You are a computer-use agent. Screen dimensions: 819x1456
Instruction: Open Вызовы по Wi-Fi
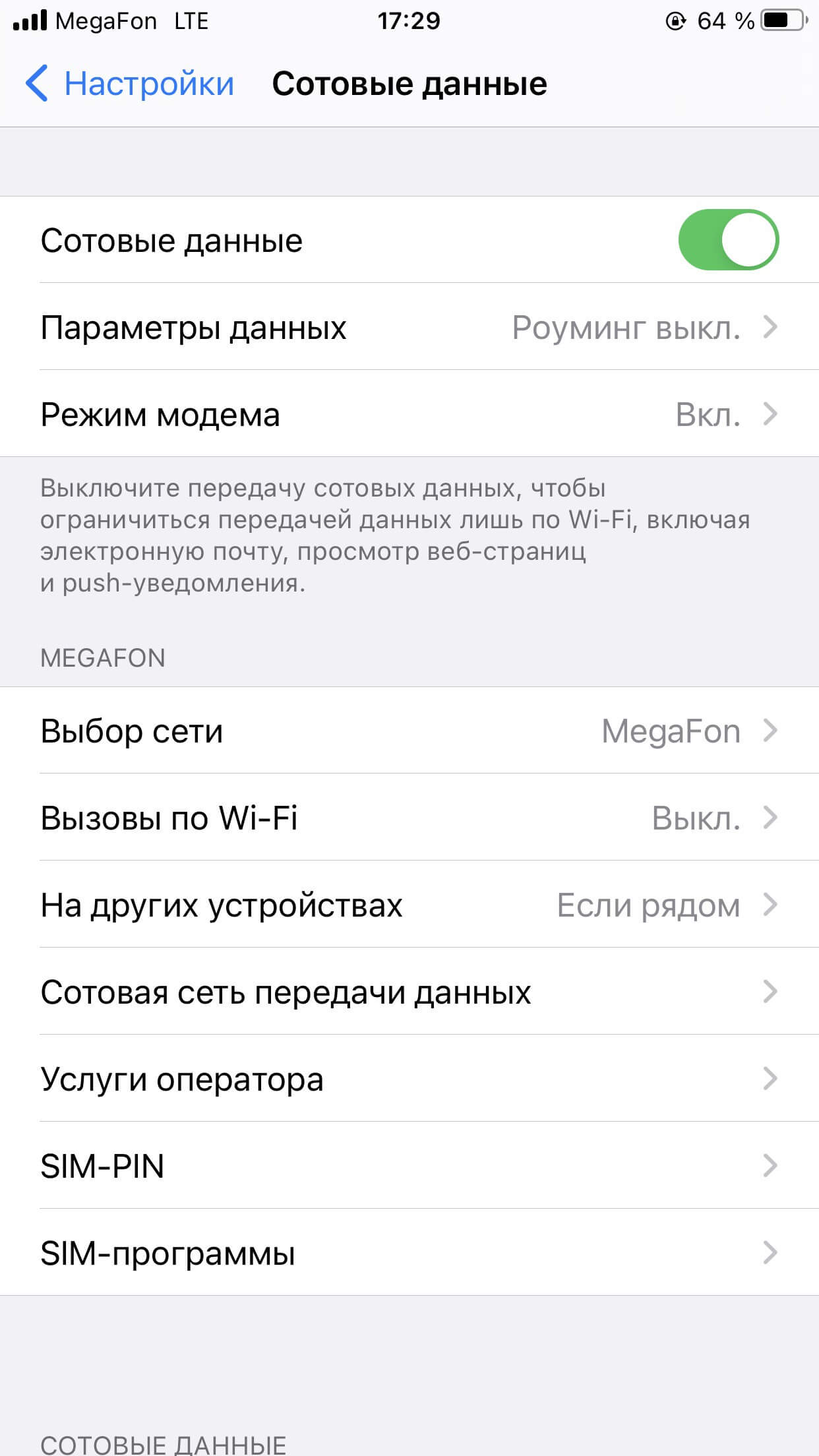[x=409, y=818]
